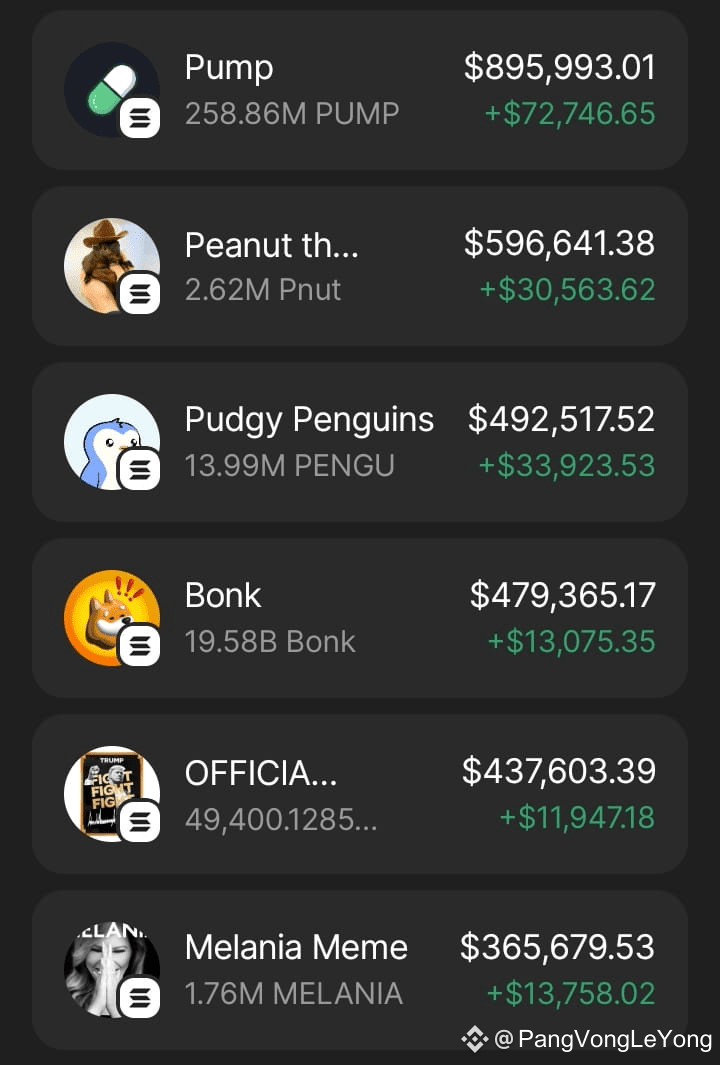Image resolution: width=720 pixels, height=1065 pixels.
Task: Open the Peanut th... Pnut holding
Action: [360, 266]
